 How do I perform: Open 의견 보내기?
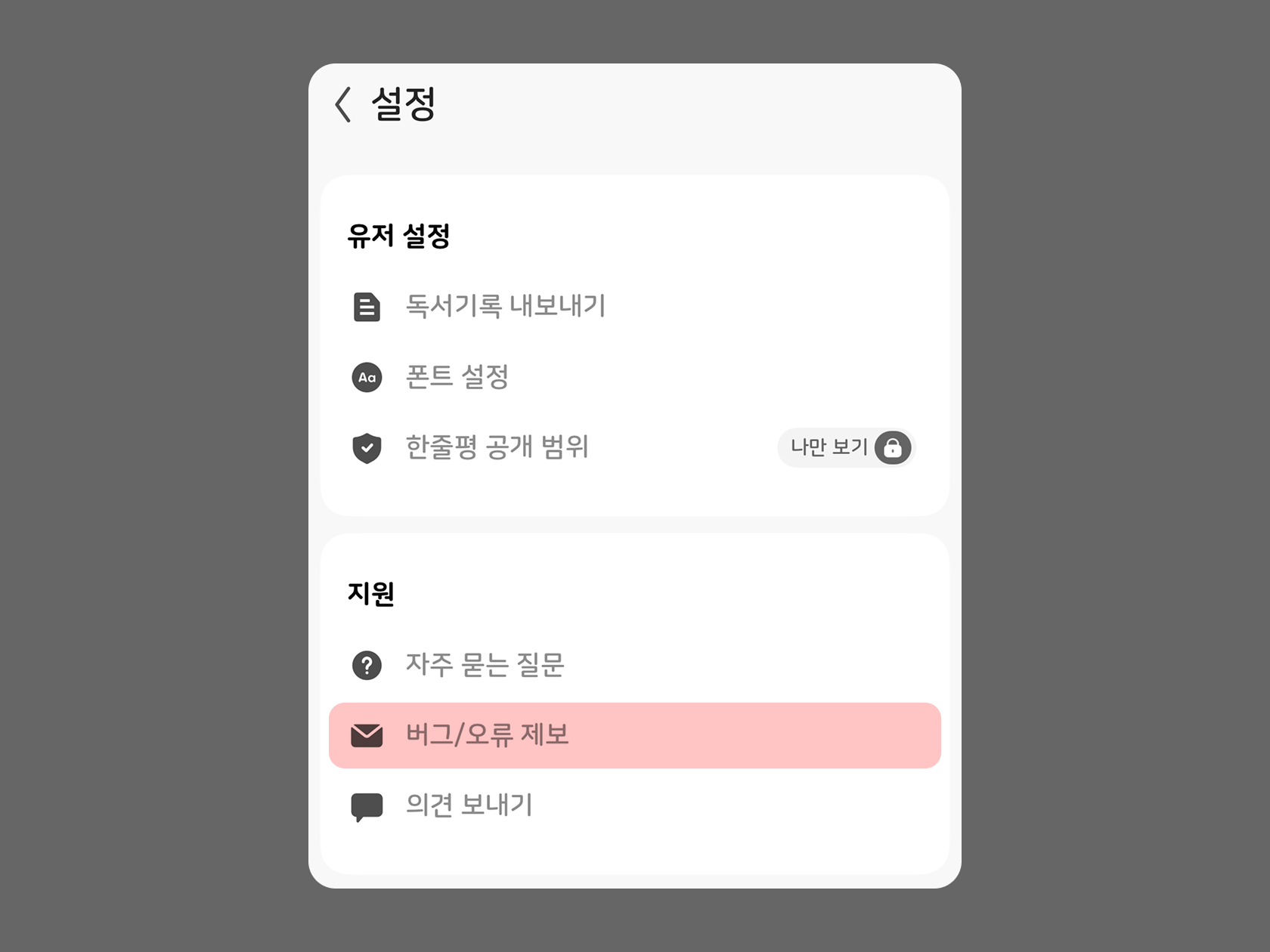[x=469, y=805]
